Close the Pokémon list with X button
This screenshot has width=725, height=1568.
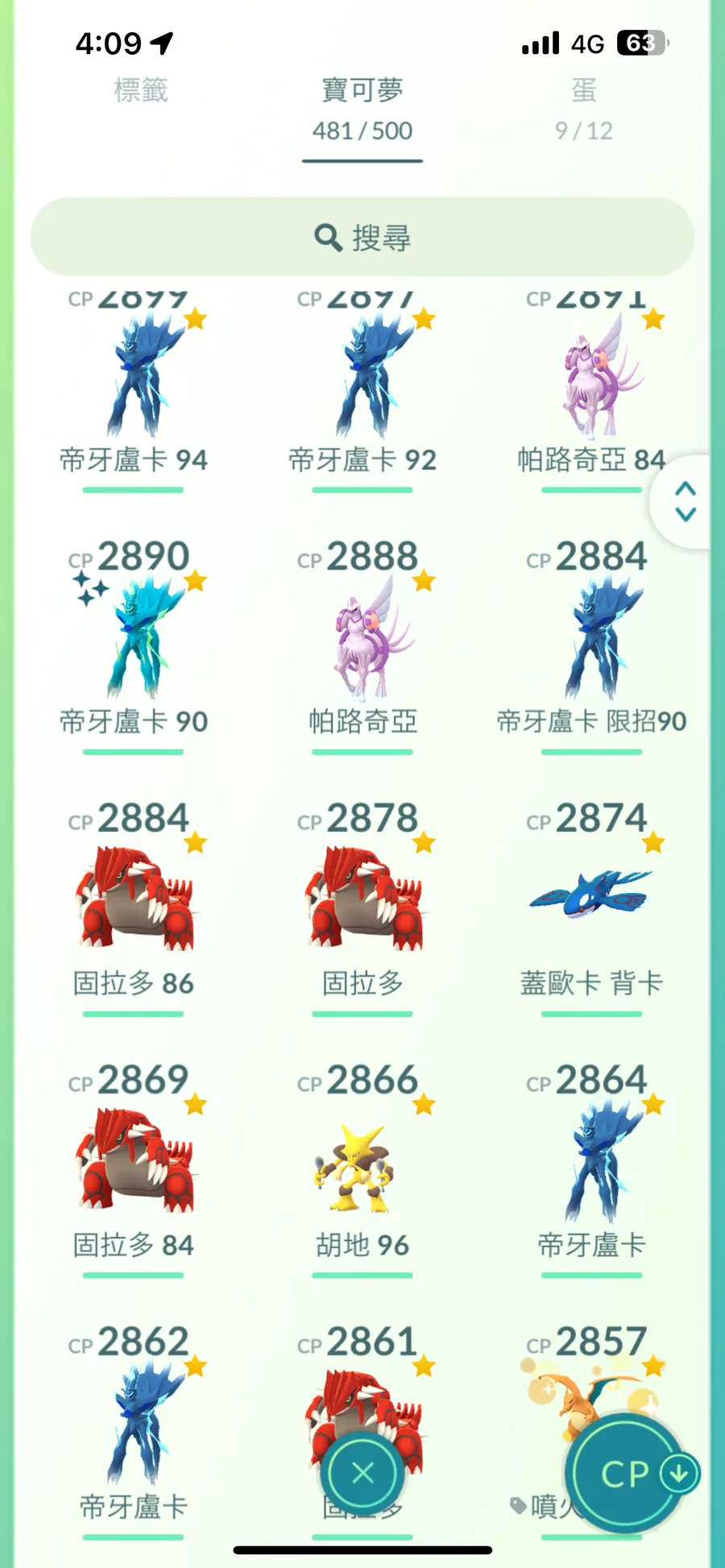pos(362,1473)
